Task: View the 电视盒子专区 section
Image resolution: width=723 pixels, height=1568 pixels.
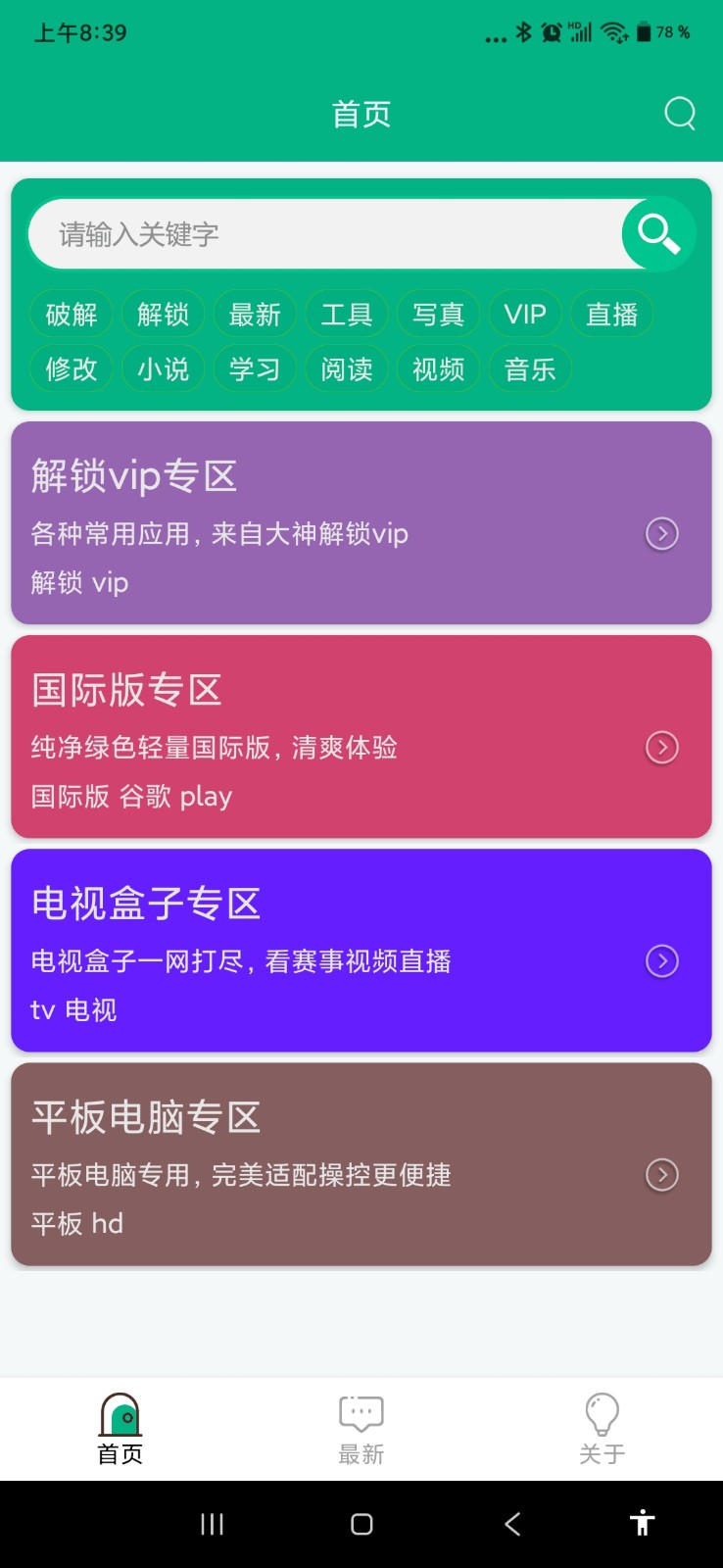Action: (x=361, y=951)
